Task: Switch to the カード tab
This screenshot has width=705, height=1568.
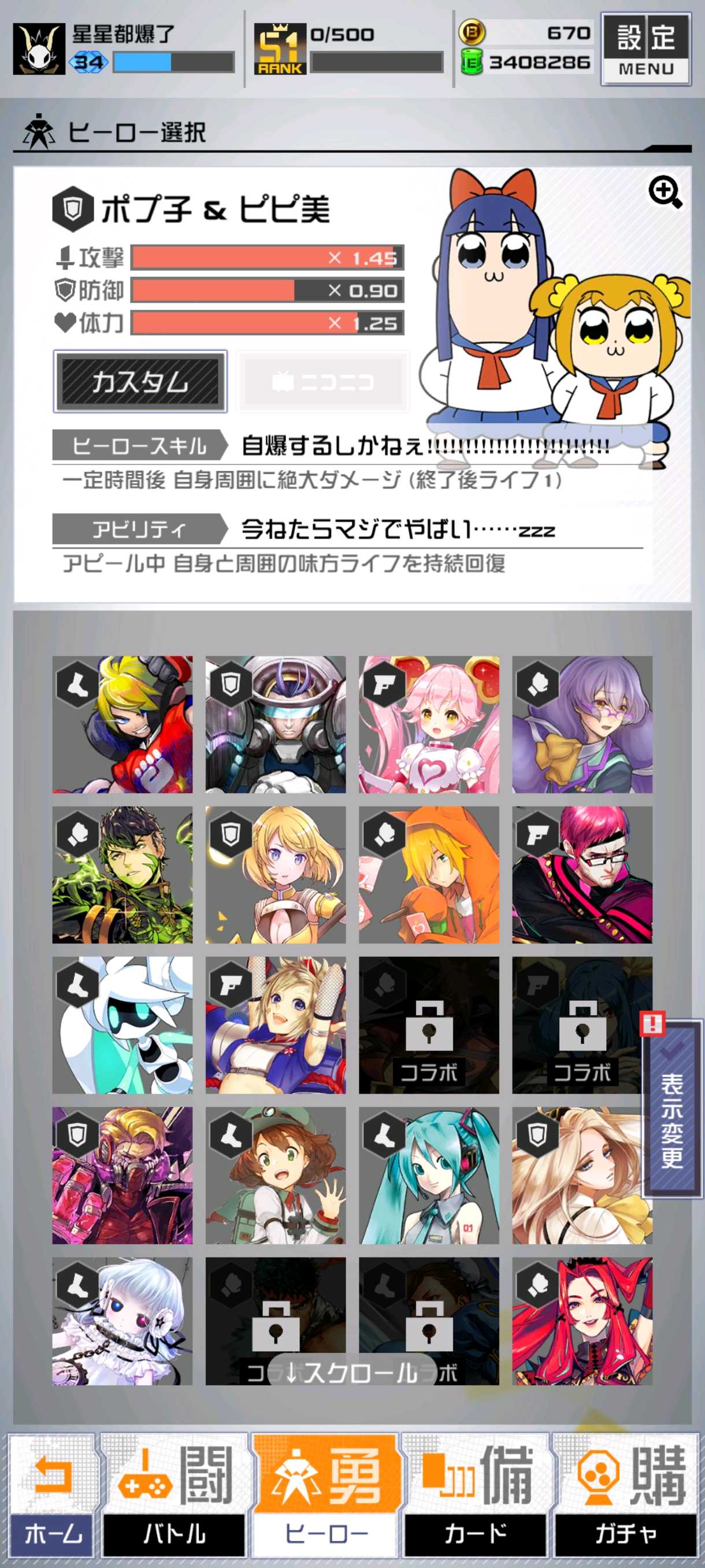Action: coord(476,1499)
